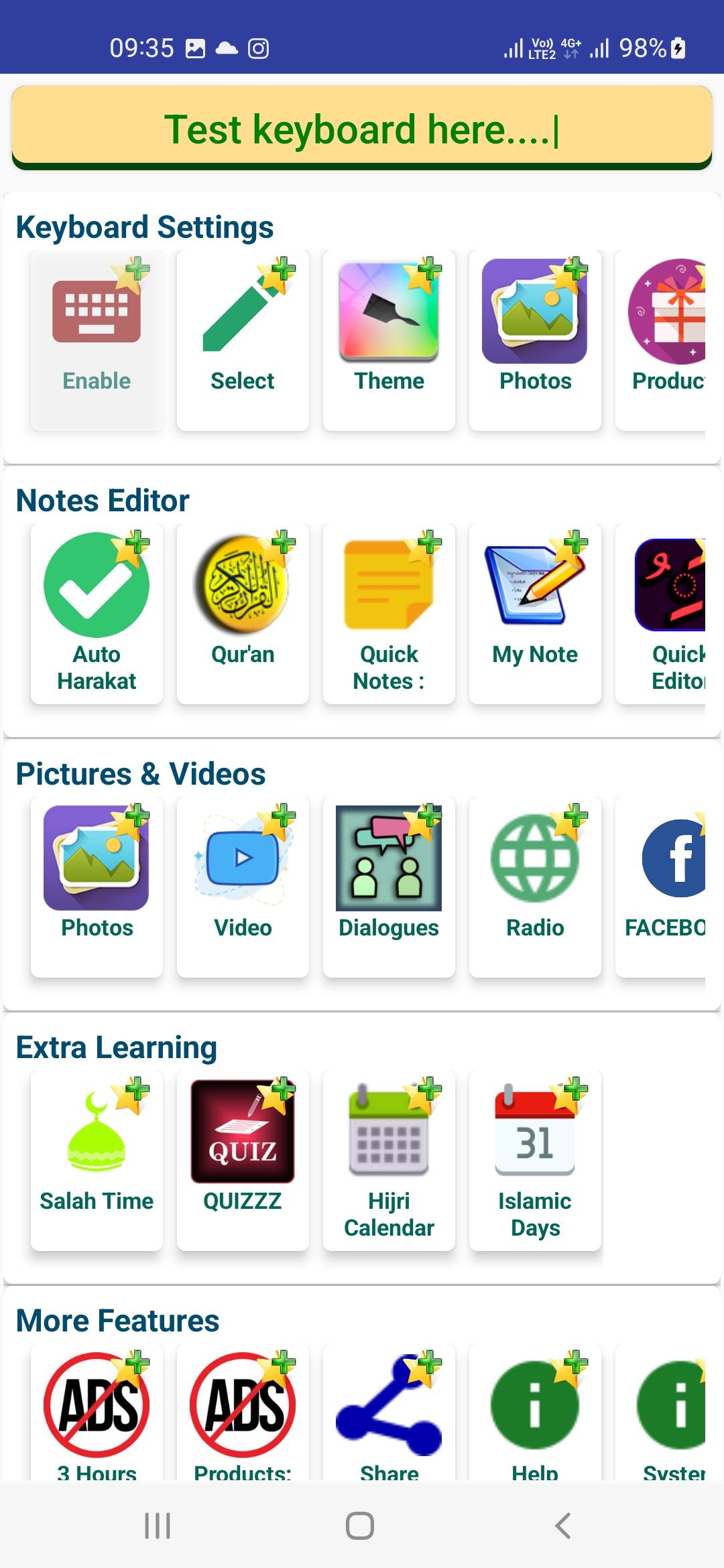
Task: Open Salah Time
Action: [x=97, y=1161]
